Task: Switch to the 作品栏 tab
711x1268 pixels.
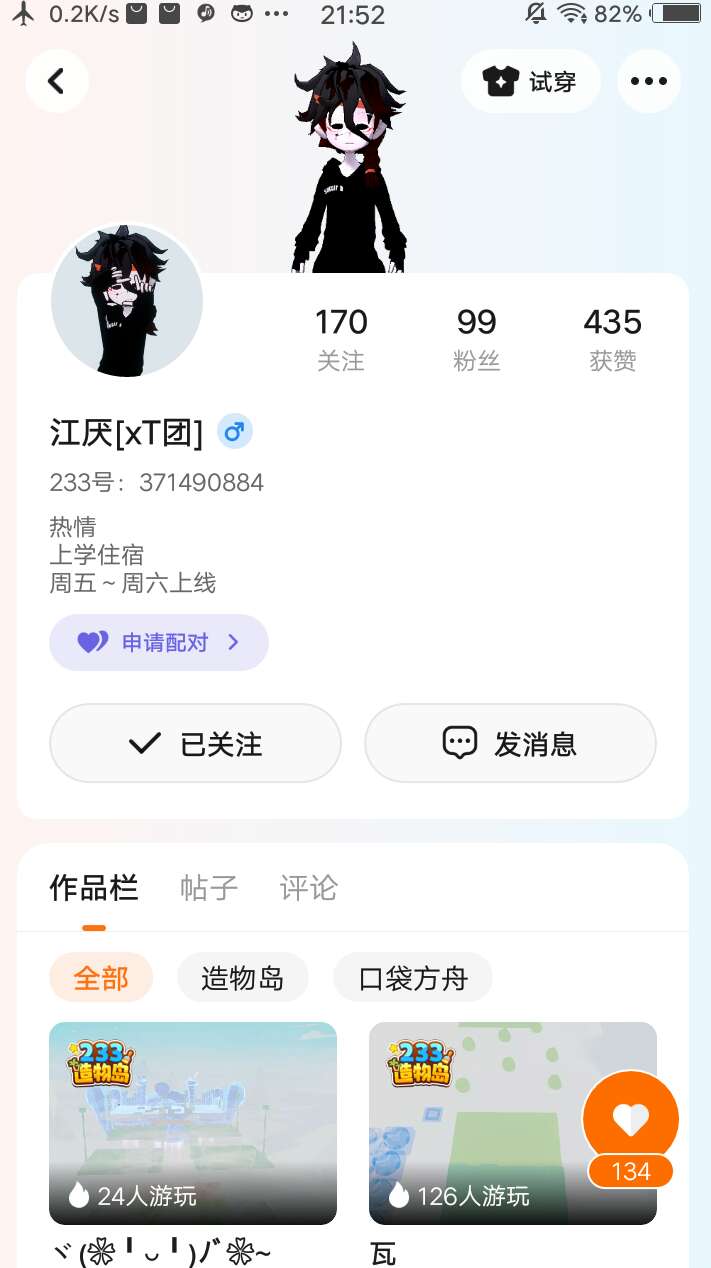Action: coord(94,888)
